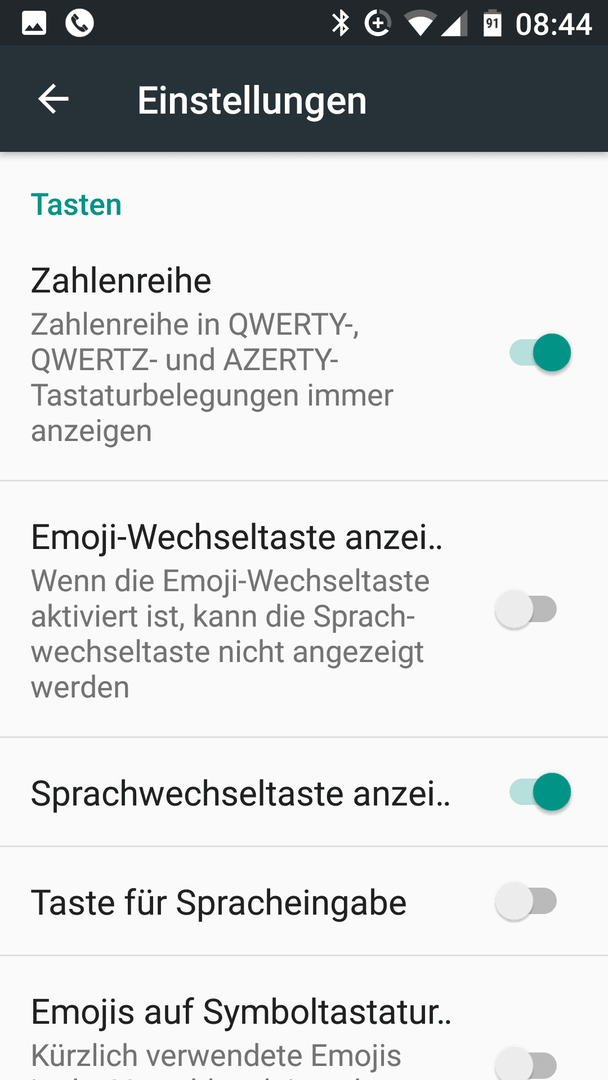608x1080 pixels.
Task: Toggle the Emojis auf Symboltastatur switch
Action: 526,1064
